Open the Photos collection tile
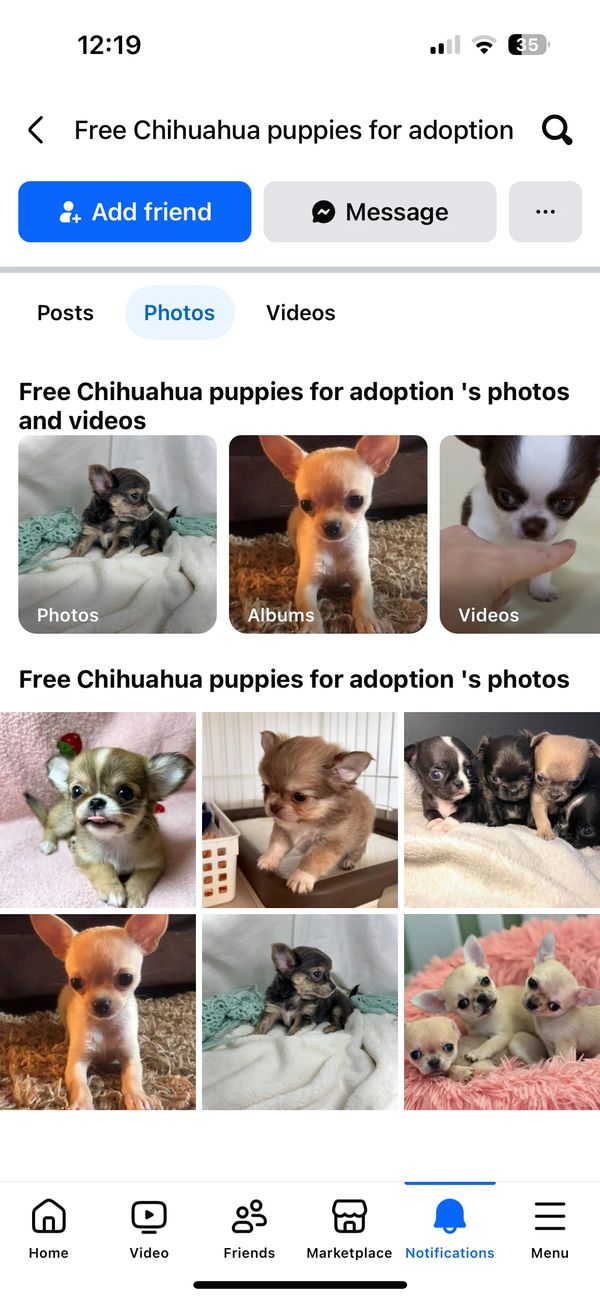Screen dimensions: 600x1301 coord(117,534)
